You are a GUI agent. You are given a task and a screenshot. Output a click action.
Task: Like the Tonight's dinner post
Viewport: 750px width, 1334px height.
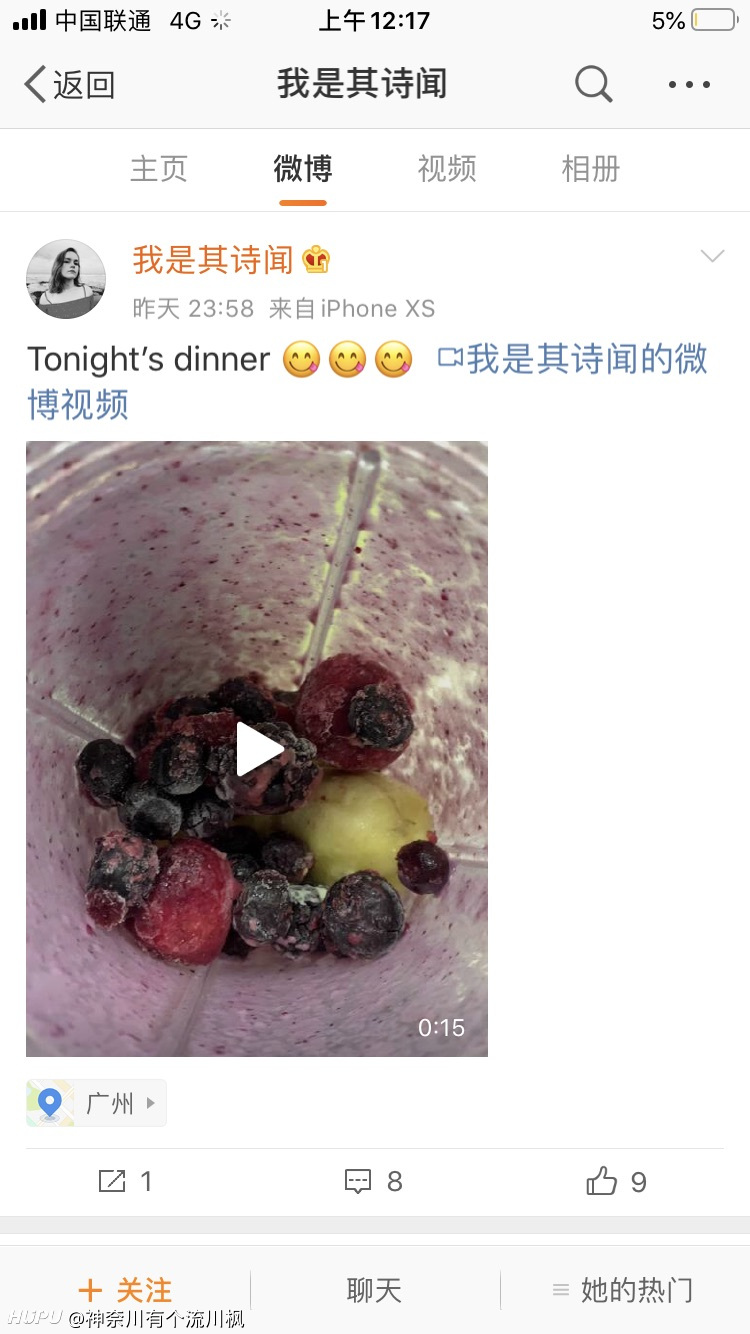pos(617,1182)
